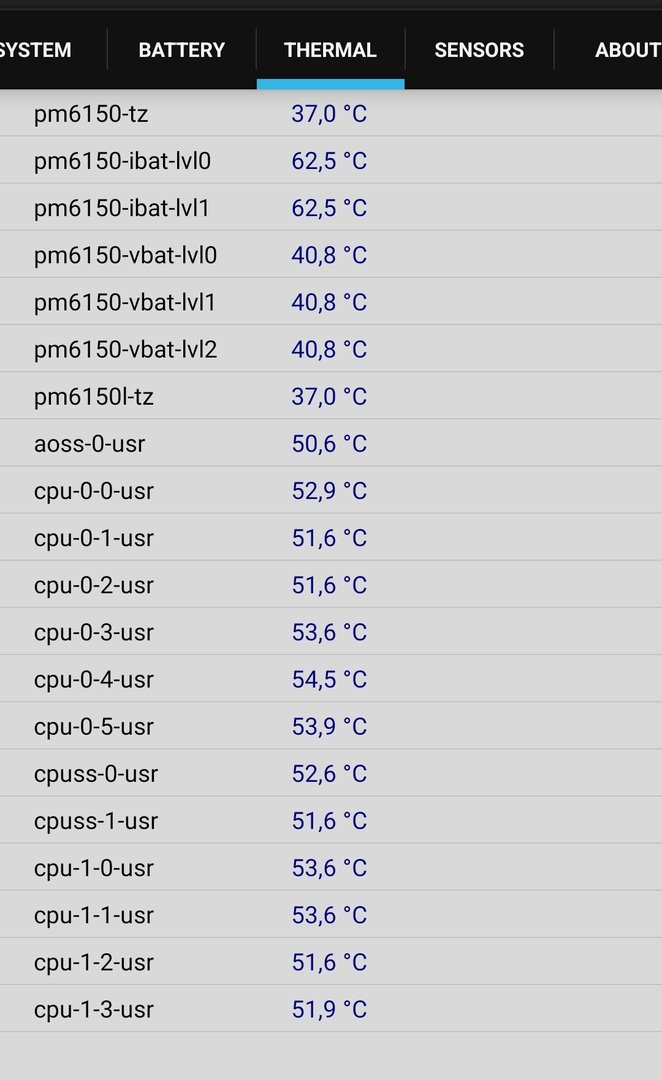The height and width of the screenshot is (1080, 662).
Task: Open the Battery tab
Action: tap(182, 50)
